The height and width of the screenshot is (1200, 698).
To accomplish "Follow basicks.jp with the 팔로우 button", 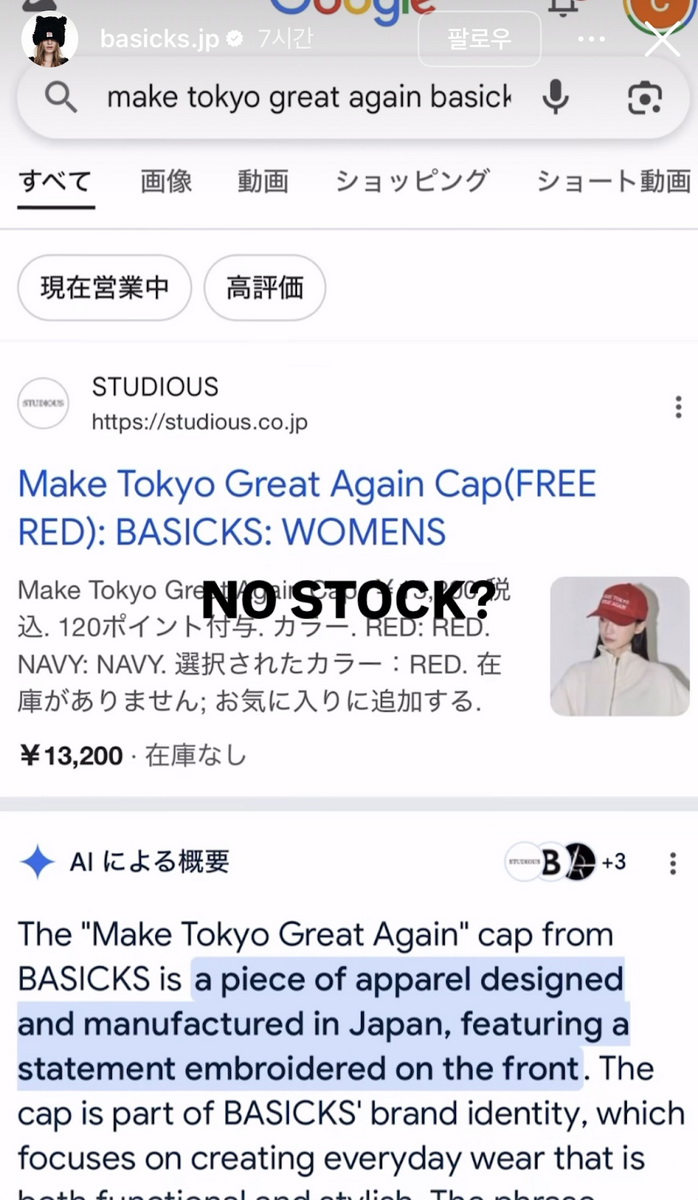I will tap(479, 40).
